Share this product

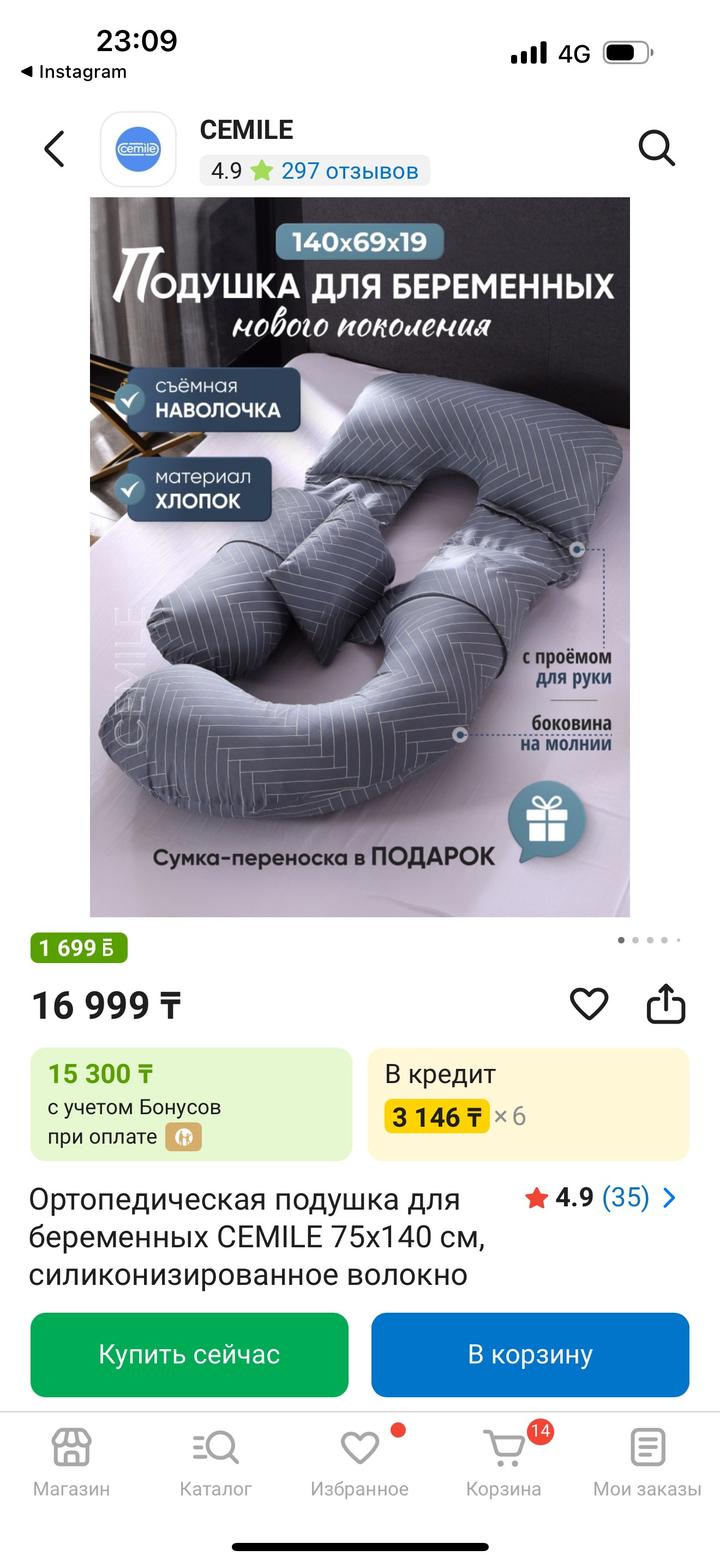665,1004
